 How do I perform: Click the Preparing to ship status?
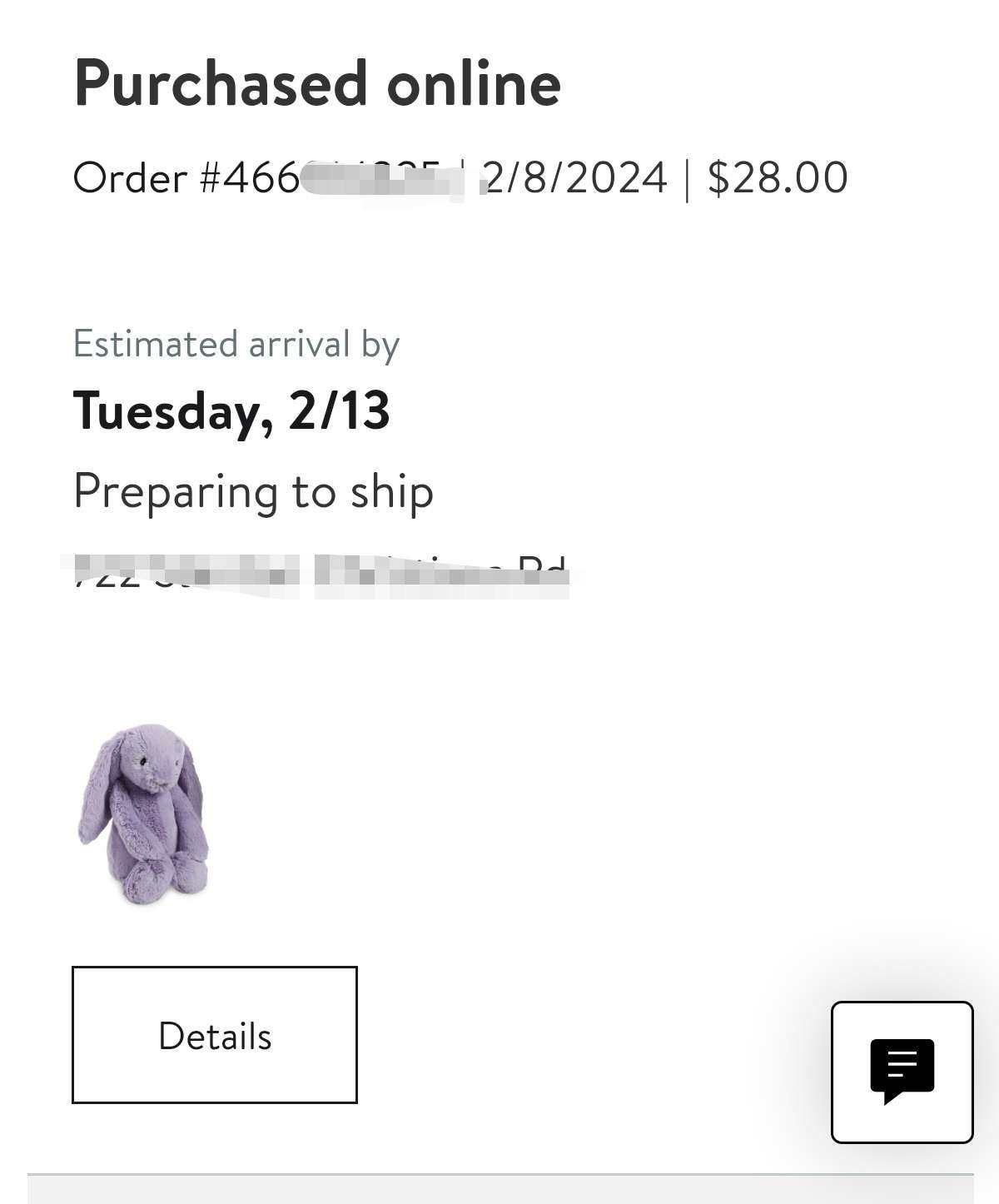tap(252, 491)
